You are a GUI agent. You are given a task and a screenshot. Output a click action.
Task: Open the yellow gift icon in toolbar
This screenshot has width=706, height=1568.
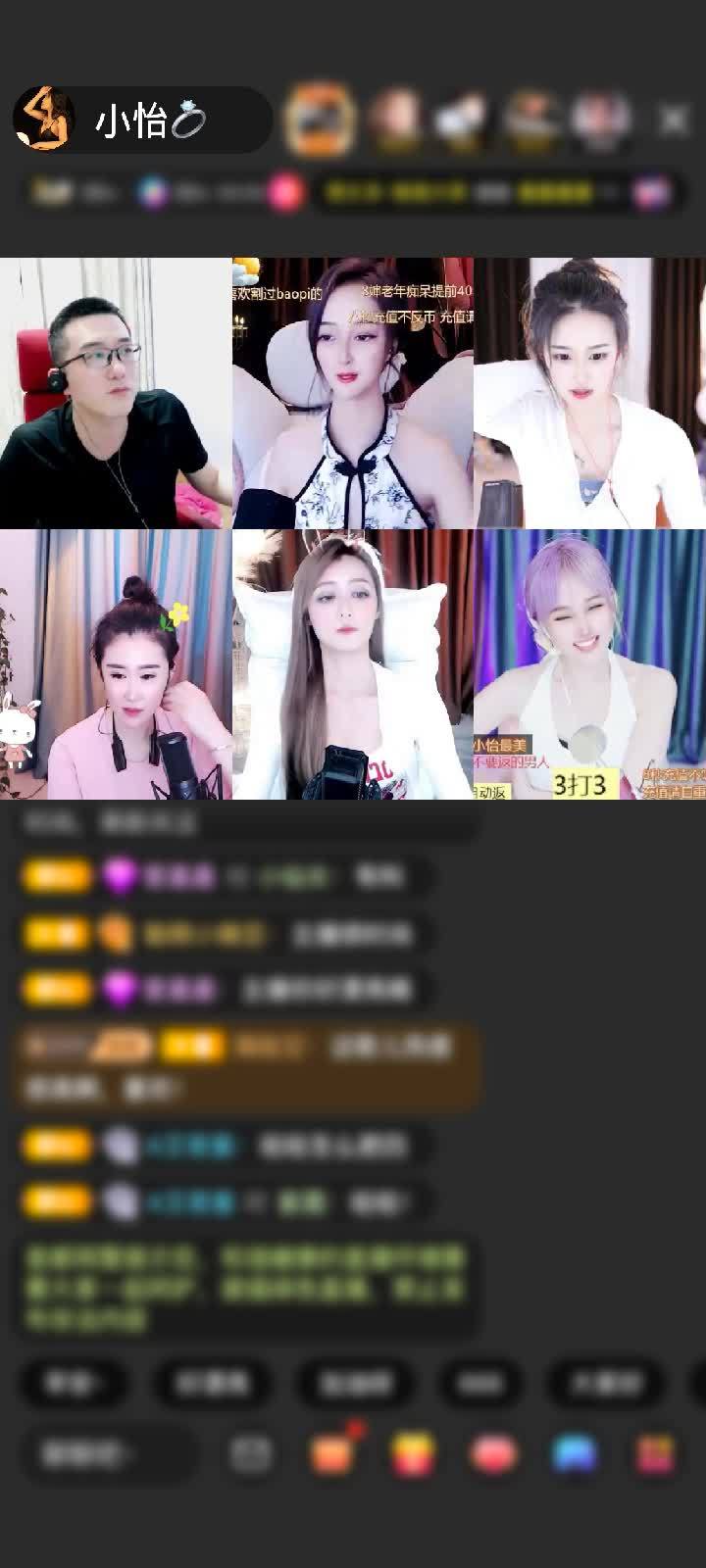tap(413, 1454)
